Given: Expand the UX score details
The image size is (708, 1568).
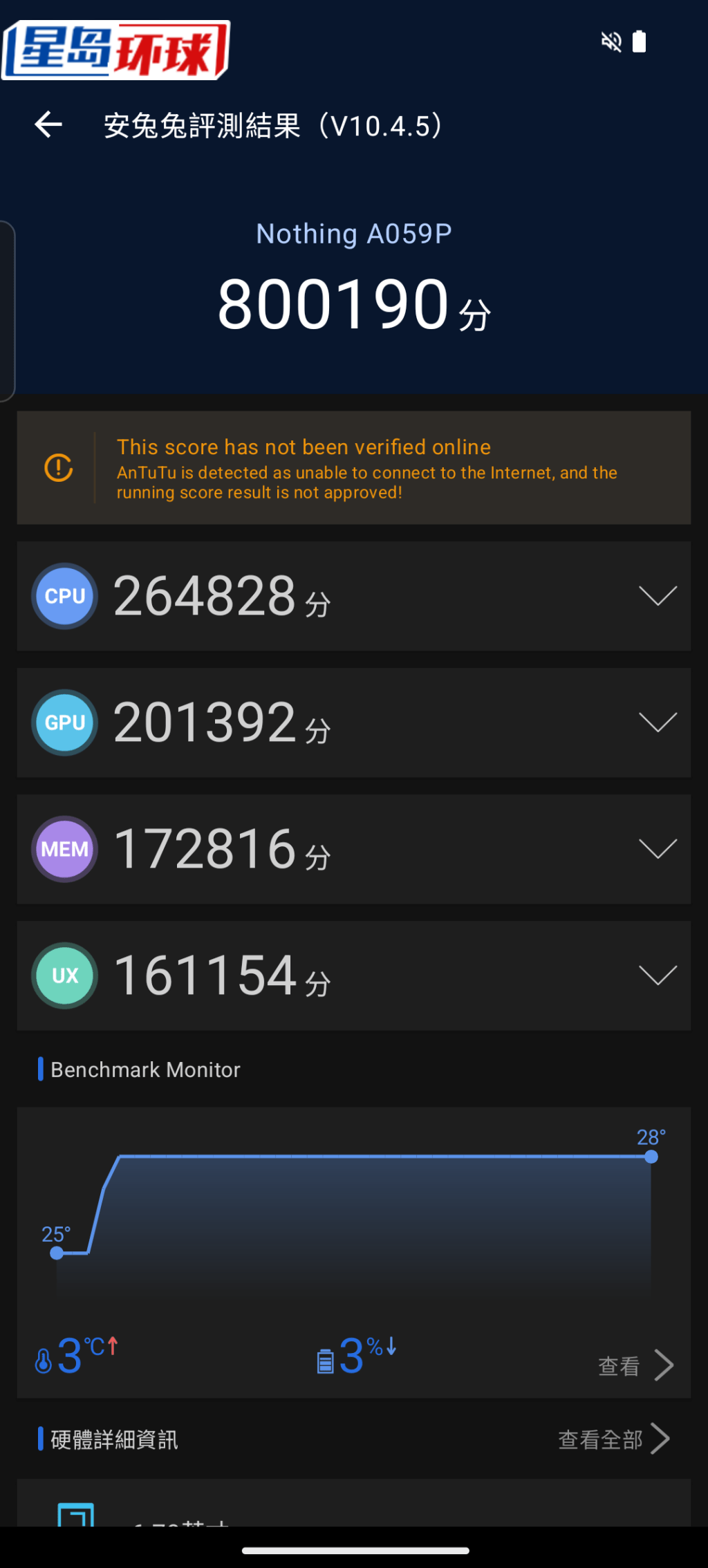Looking at the screenshot, I should tap(657, 976).
